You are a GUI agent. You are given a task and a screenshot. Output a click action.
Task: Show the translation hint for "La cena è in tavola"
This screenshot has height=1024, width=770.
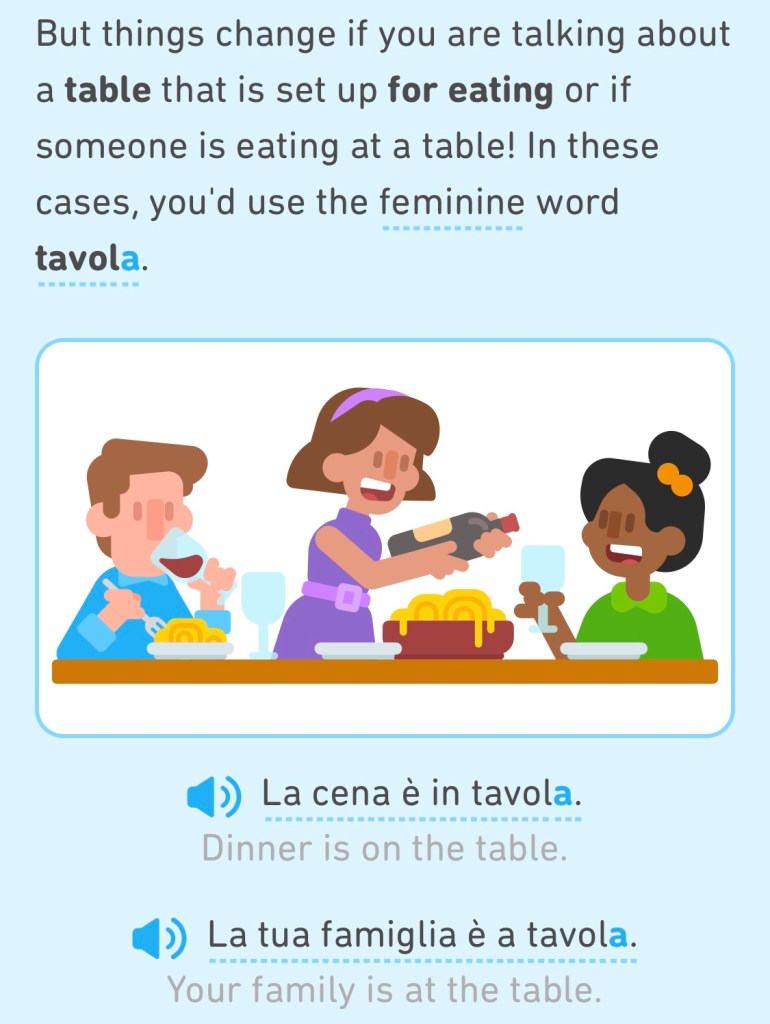coord(420,795)
